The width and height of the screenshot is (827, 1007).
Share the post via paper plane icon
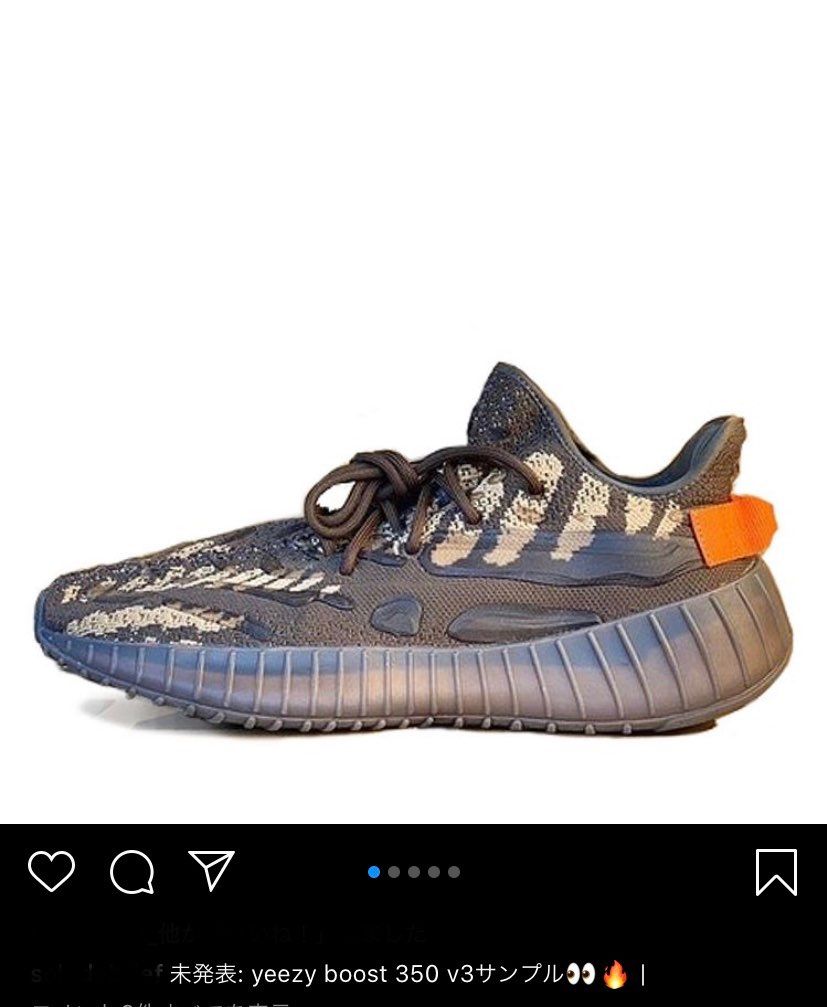211,871
